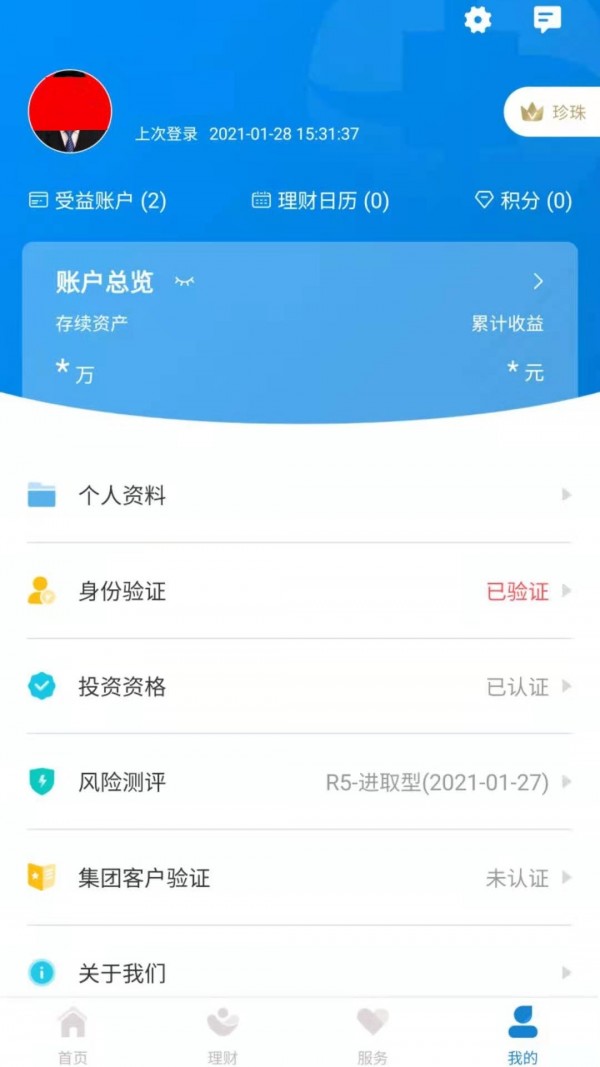Tap the profile avatar picture
Viewport: 600px width, 1067px height.
tap(70, 111)
